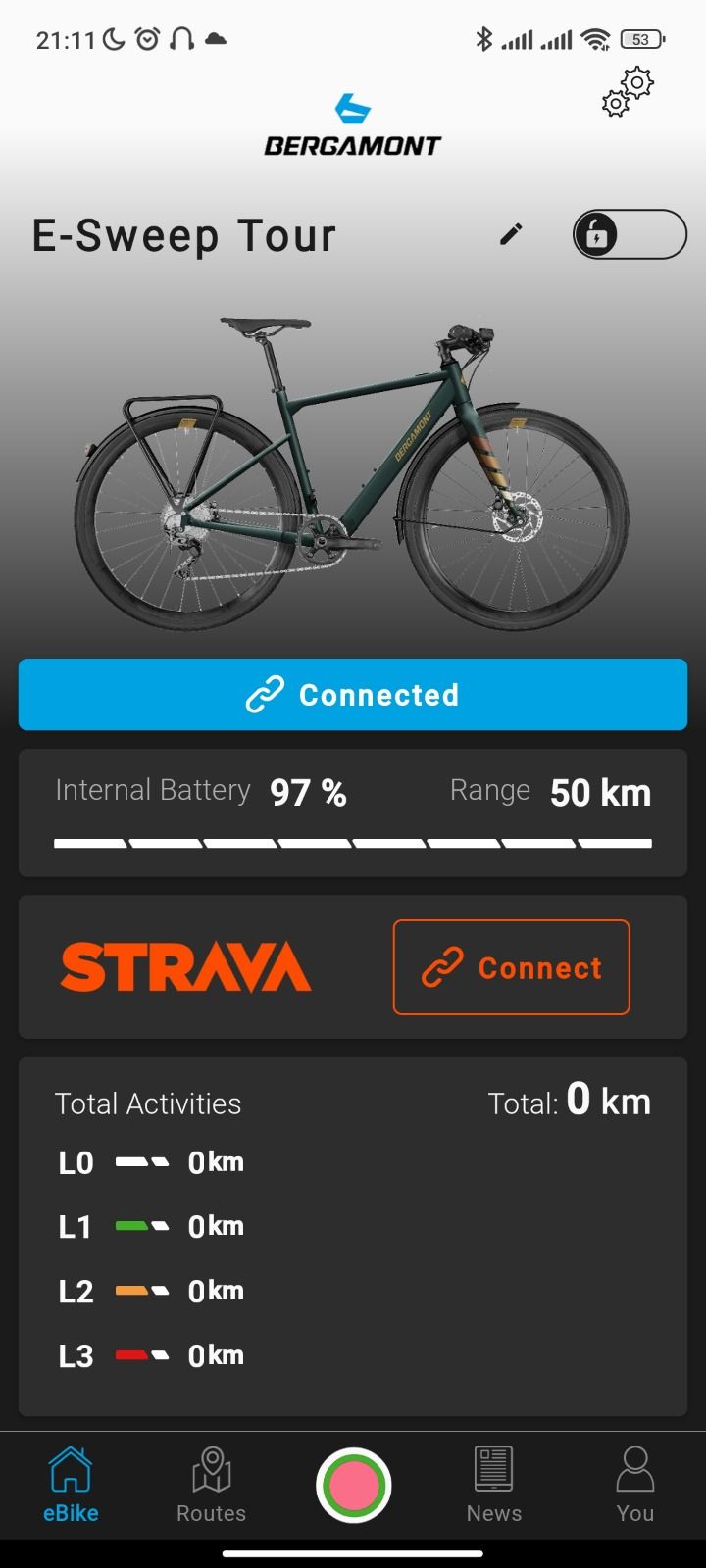
Task: Open the You profile tab
Action: pos(634,1486)
